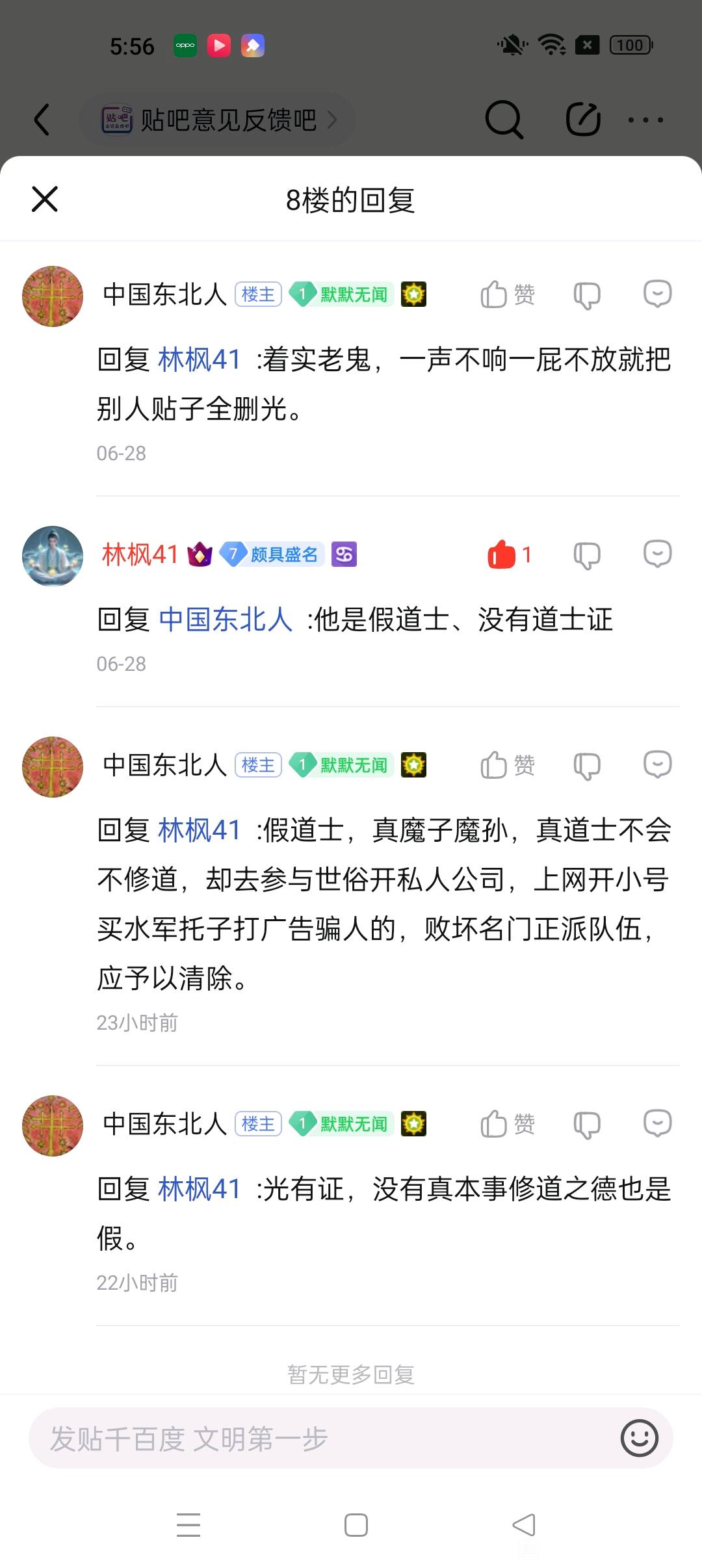This screenshot has height=1568, width=702.
Task: Dislike the reply starting 着实老鬼
Action: (586, 296)
